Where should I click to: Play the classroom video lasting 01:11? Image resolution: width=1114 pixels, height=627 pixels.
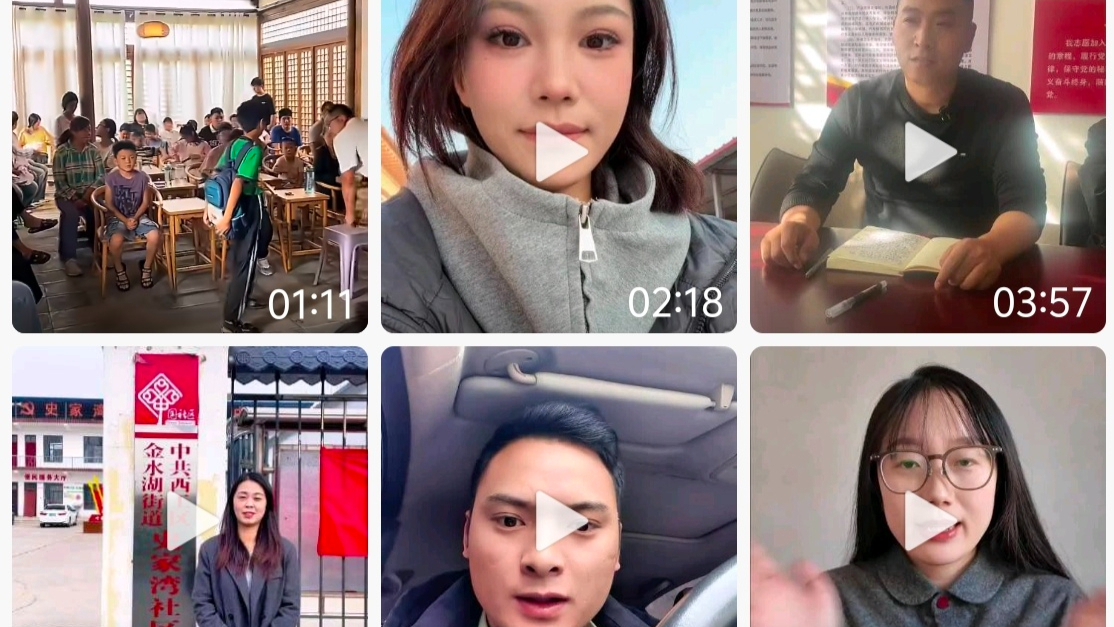[189, 165]
